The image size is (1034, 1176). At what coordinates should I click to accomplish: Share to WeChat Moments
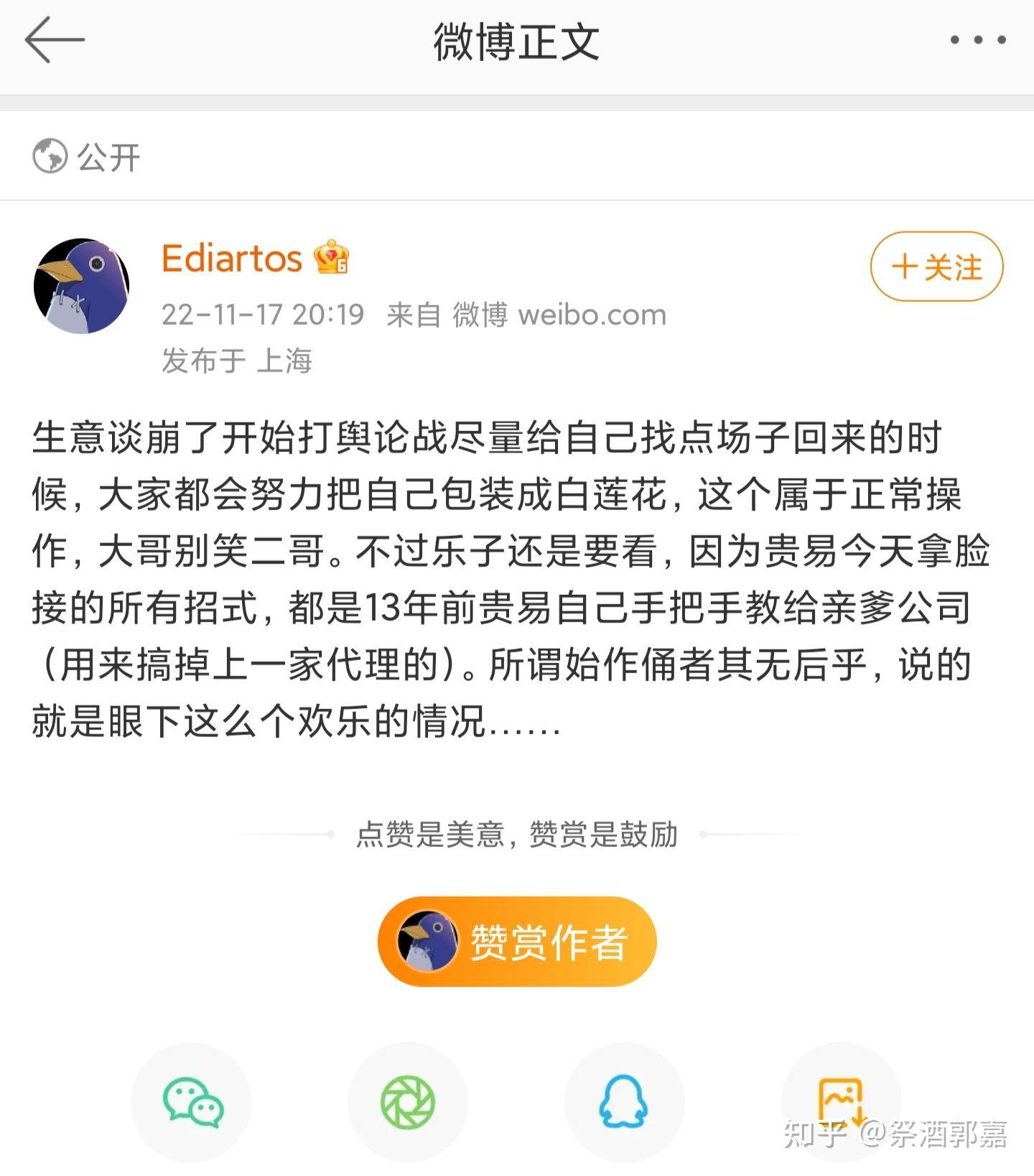(x=408, y=1102)
